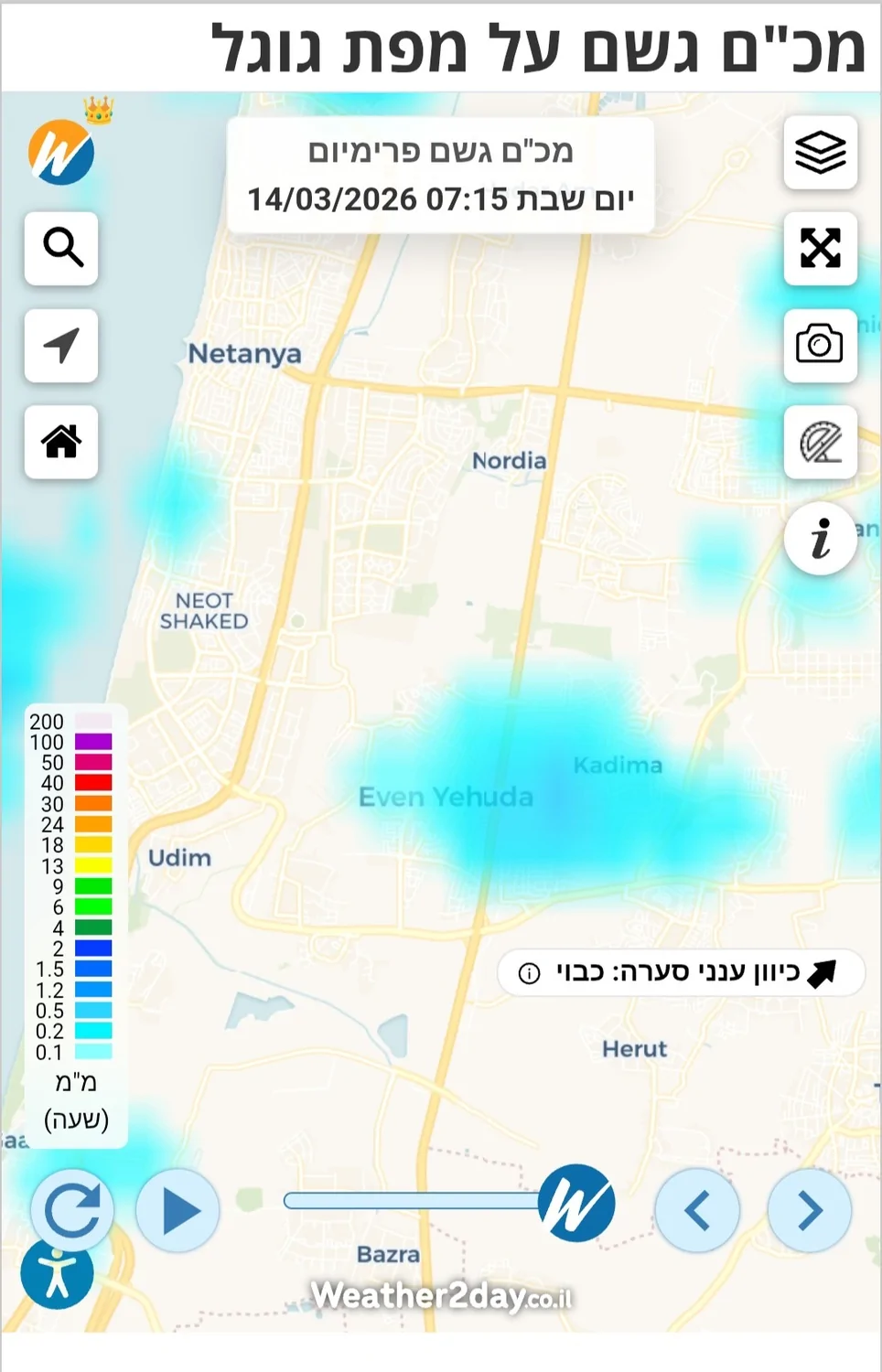The image size is (882, 1372).
Task: Tap the radar timeline slider handle
Action: [x=576, y=1202]
